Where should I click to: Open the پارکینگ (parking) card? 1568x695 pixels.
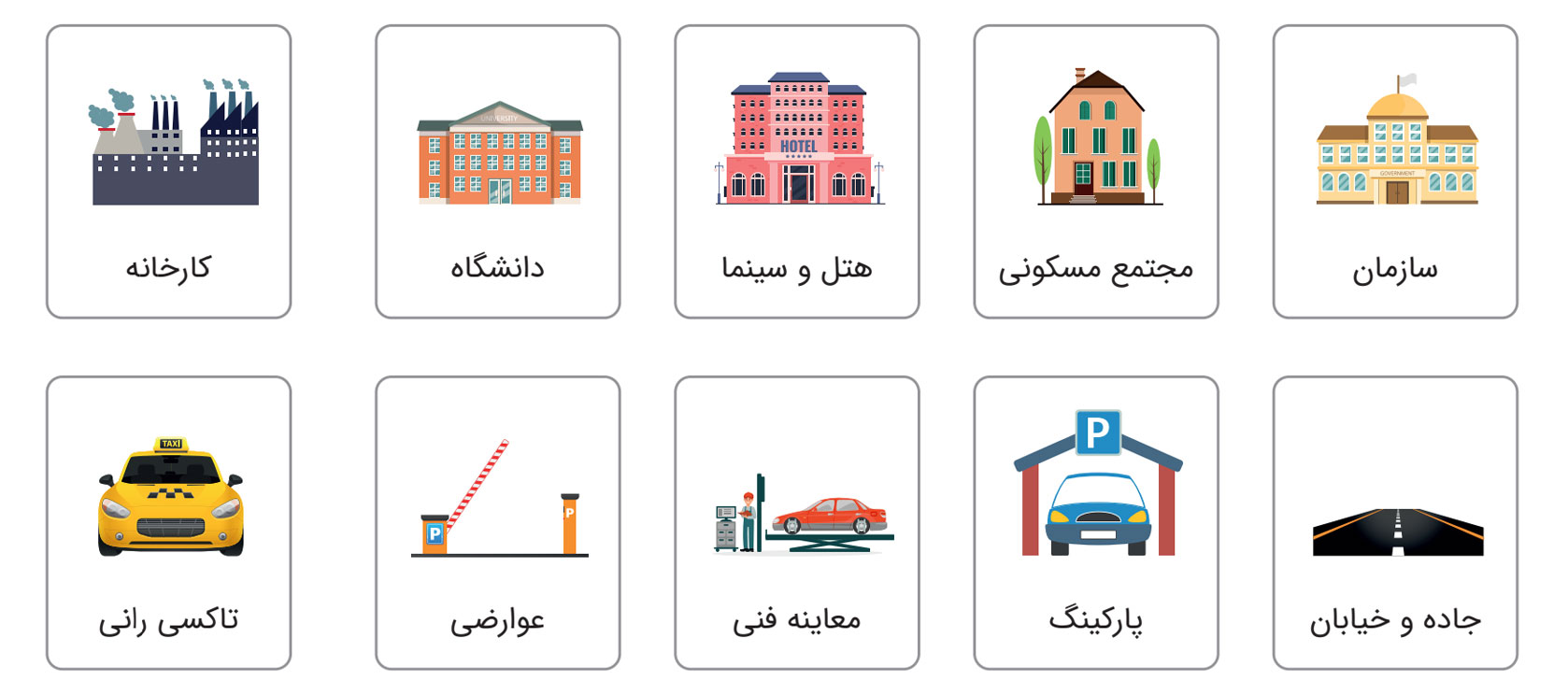point(1096,523)
